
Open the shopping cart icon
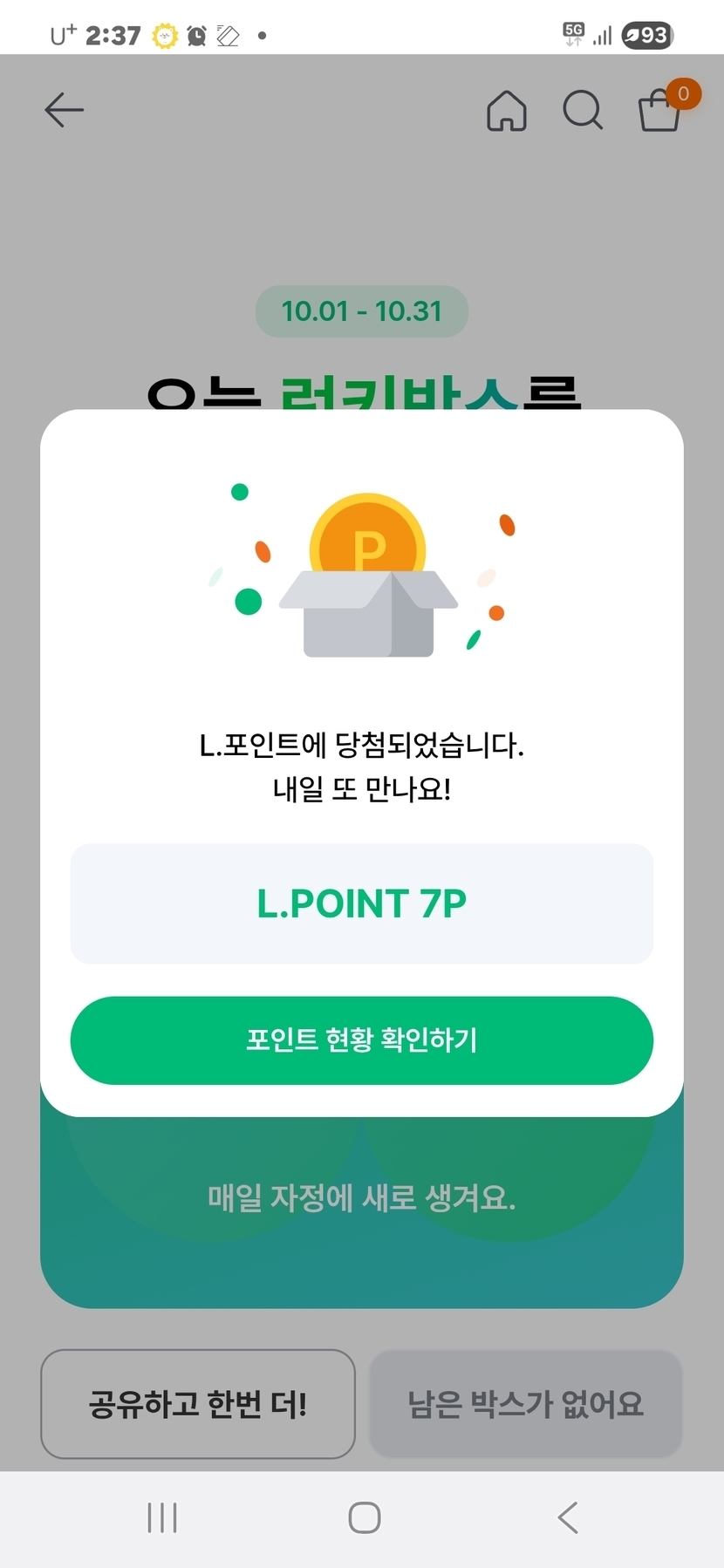660,112
